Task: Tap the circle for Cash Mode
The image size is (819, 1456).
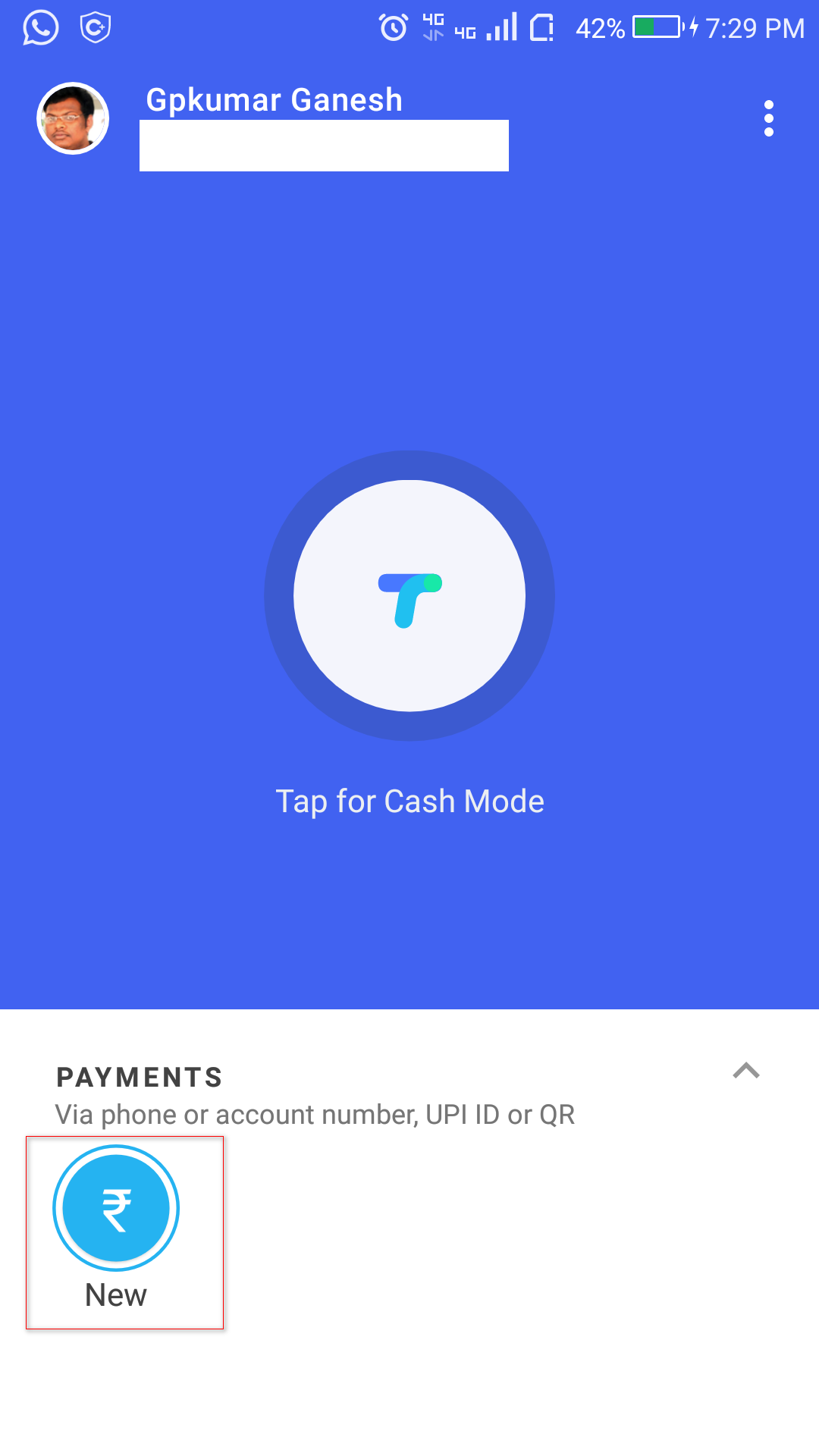Action: pyautogui.click(x=409, y=596)
